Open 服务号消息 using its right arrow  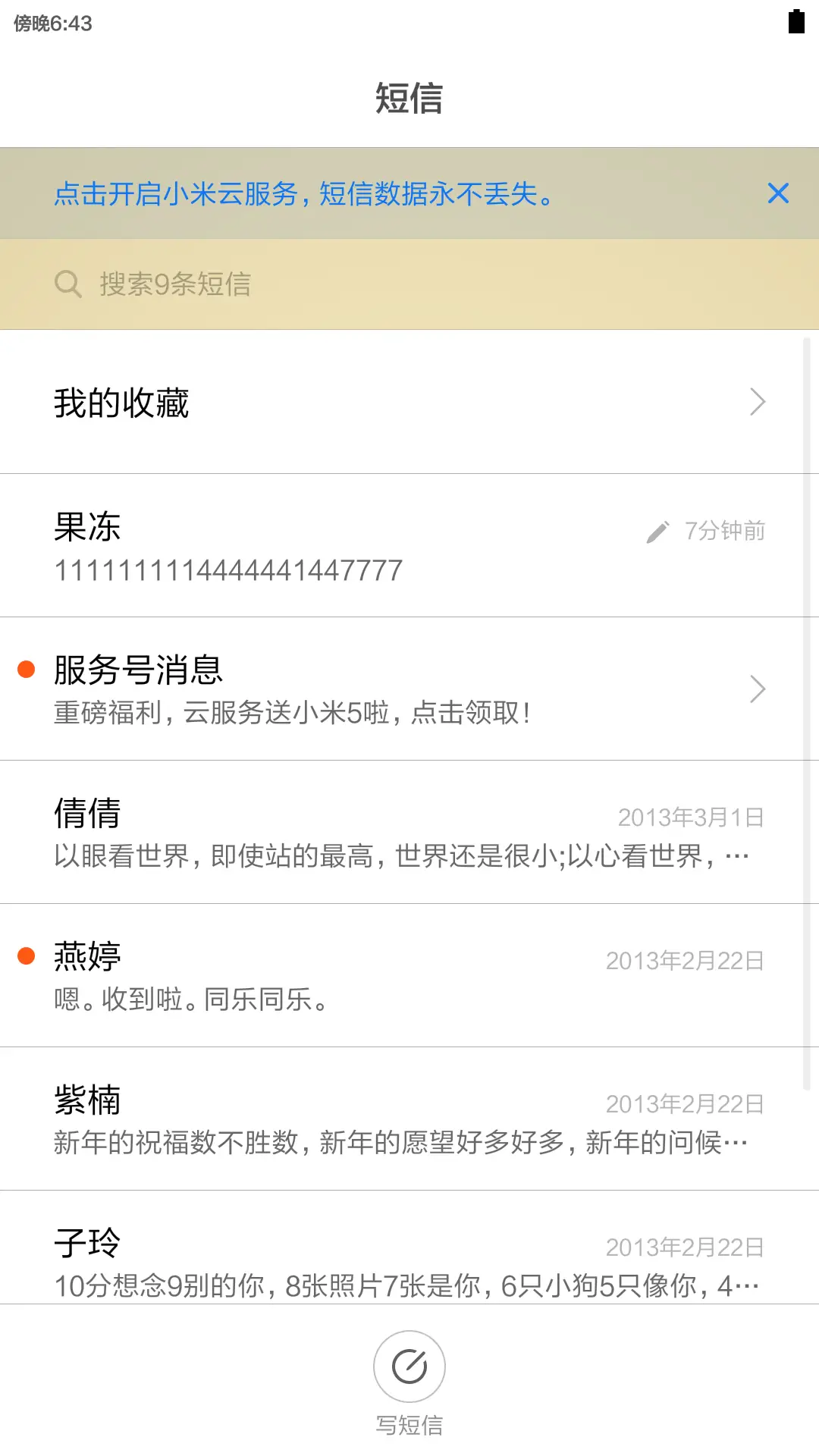point(758,689)
